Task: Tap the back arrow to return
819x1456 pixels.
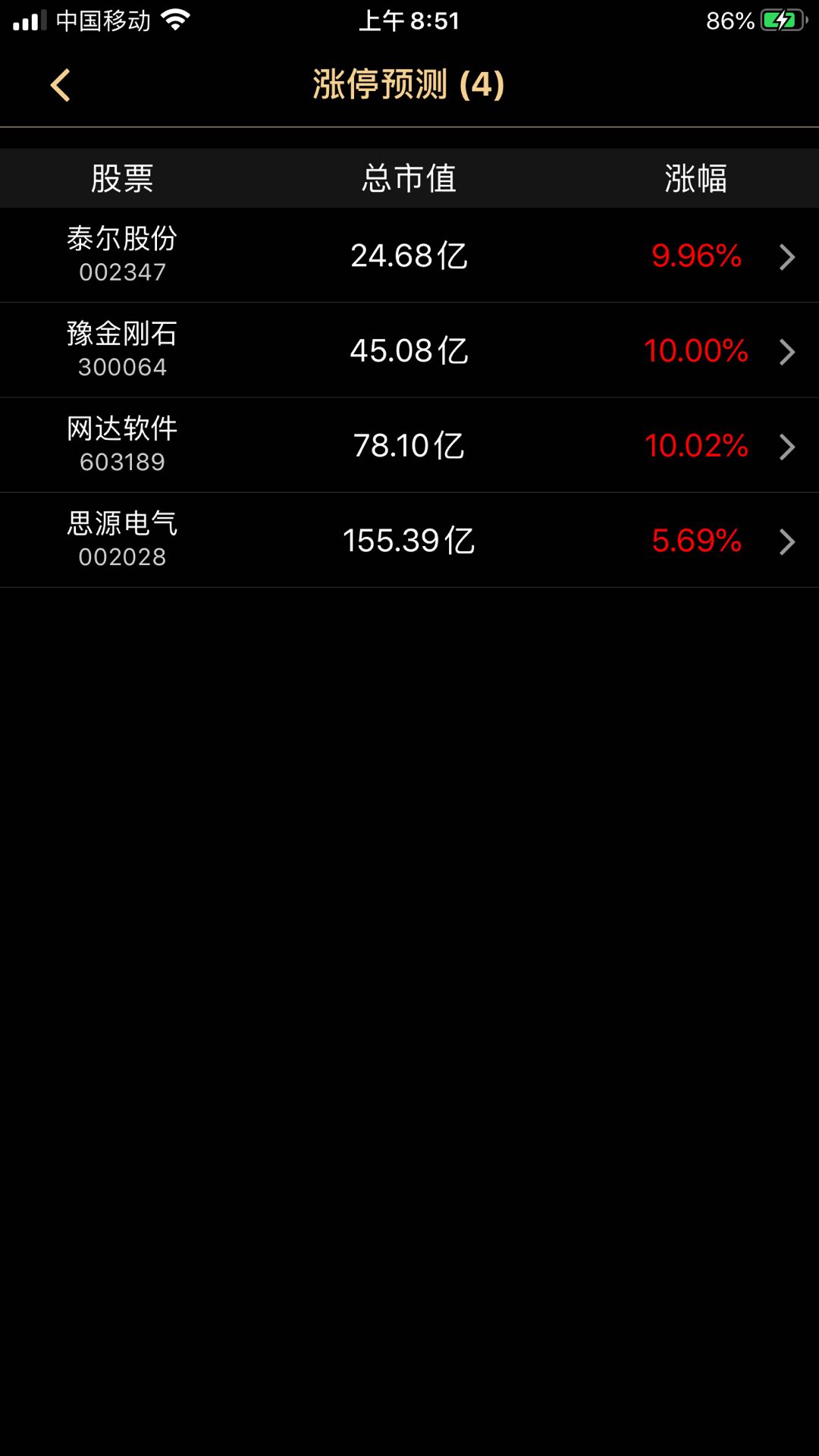Action: pyautogui.click(x=61, y=85)
